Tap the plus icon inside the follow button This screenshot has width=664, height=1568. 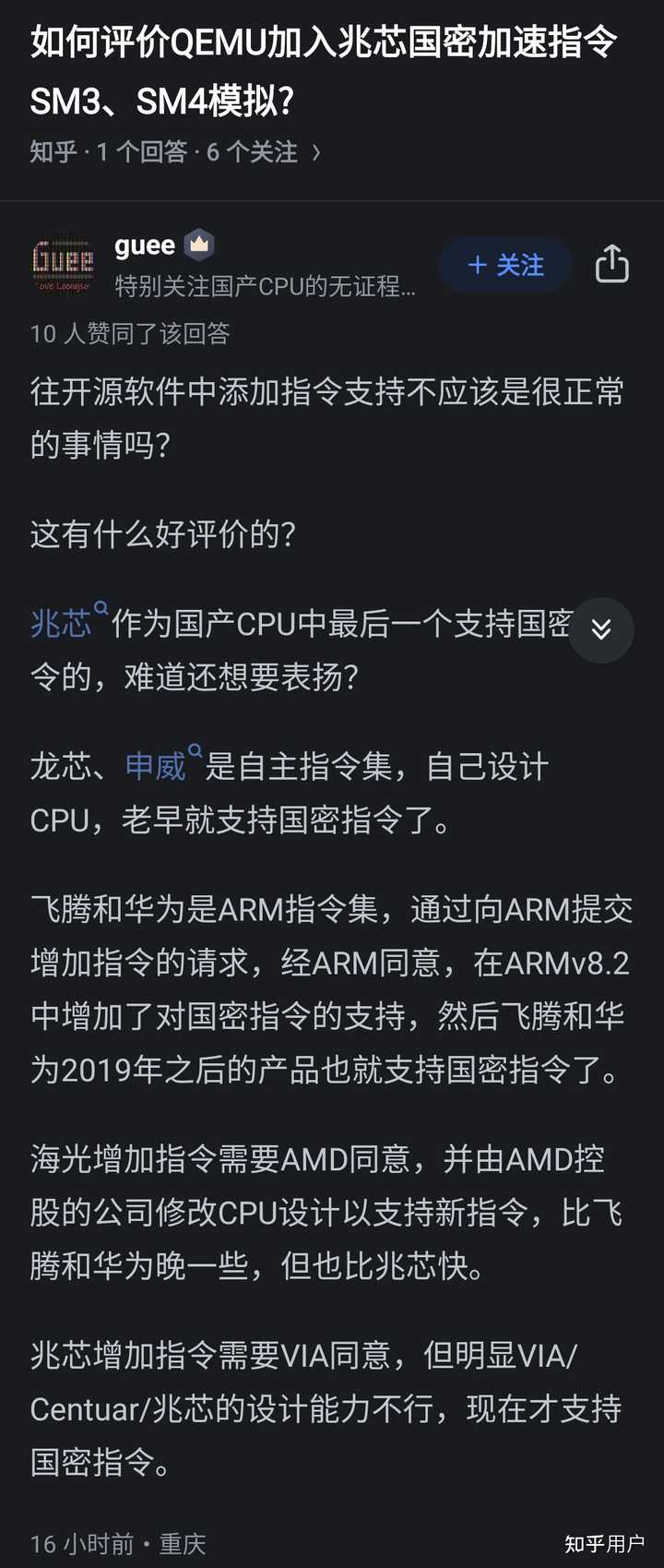478,266
